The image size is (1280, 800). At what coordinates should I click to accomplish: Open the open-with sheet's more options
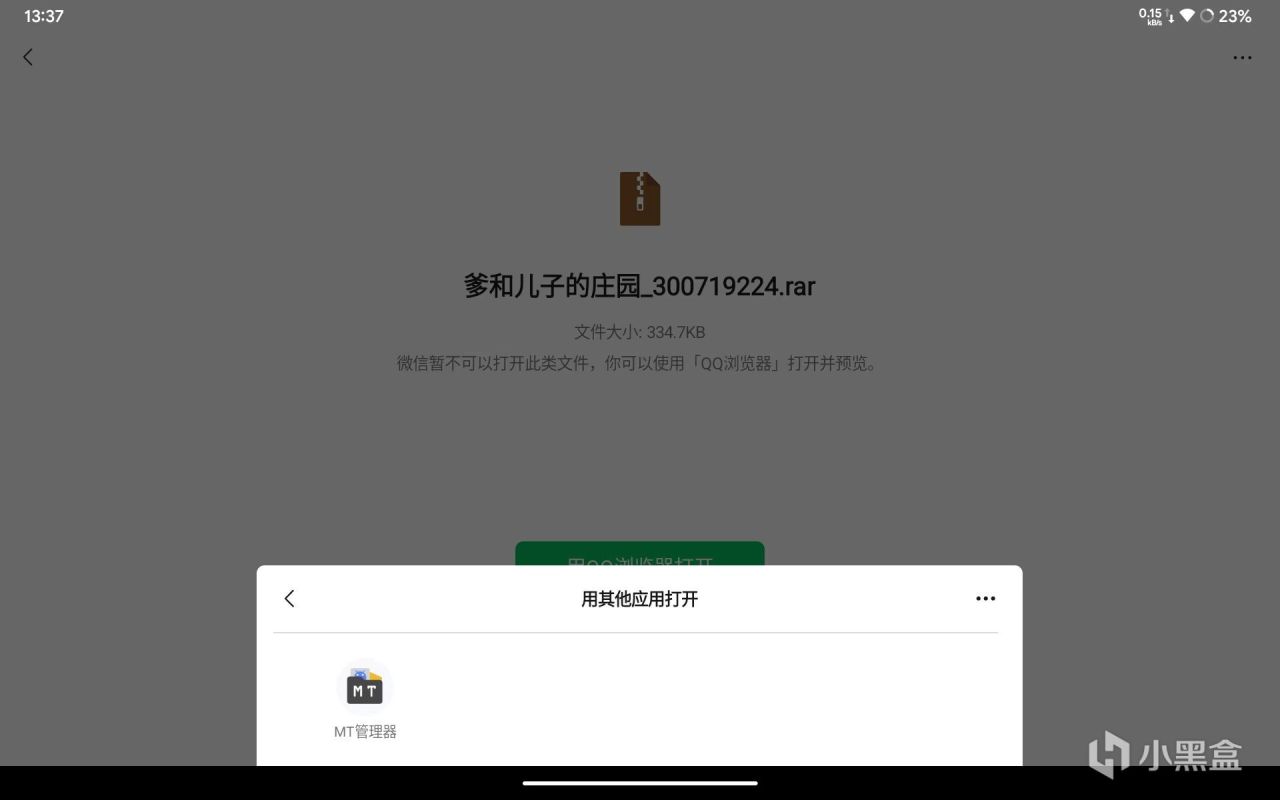(985, 598)
